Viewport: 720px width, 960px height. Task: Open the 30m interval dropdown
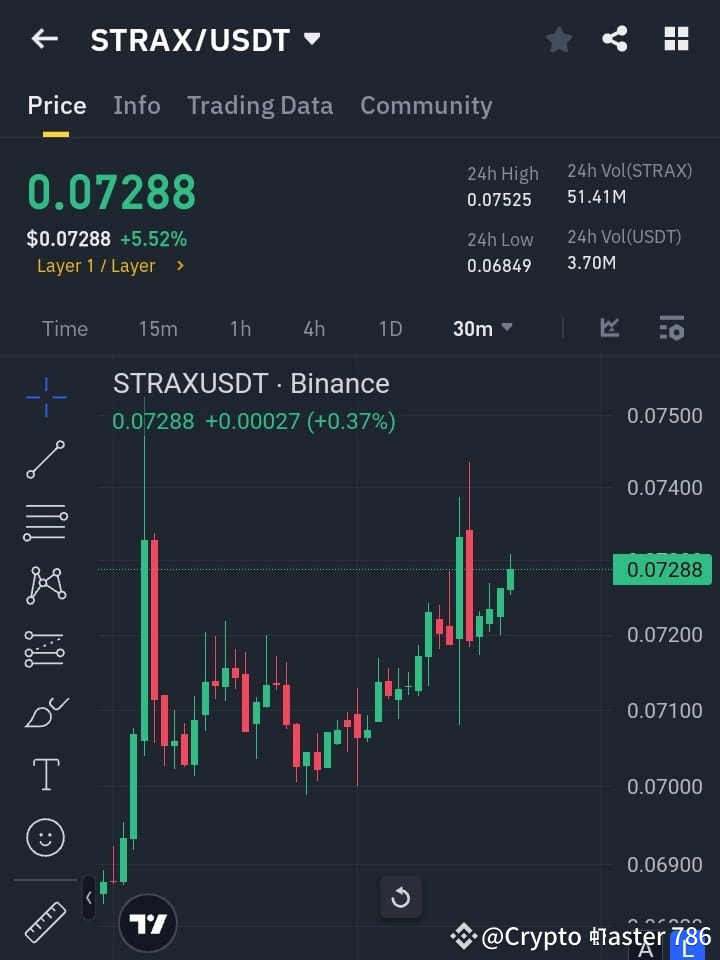point(482,328)
